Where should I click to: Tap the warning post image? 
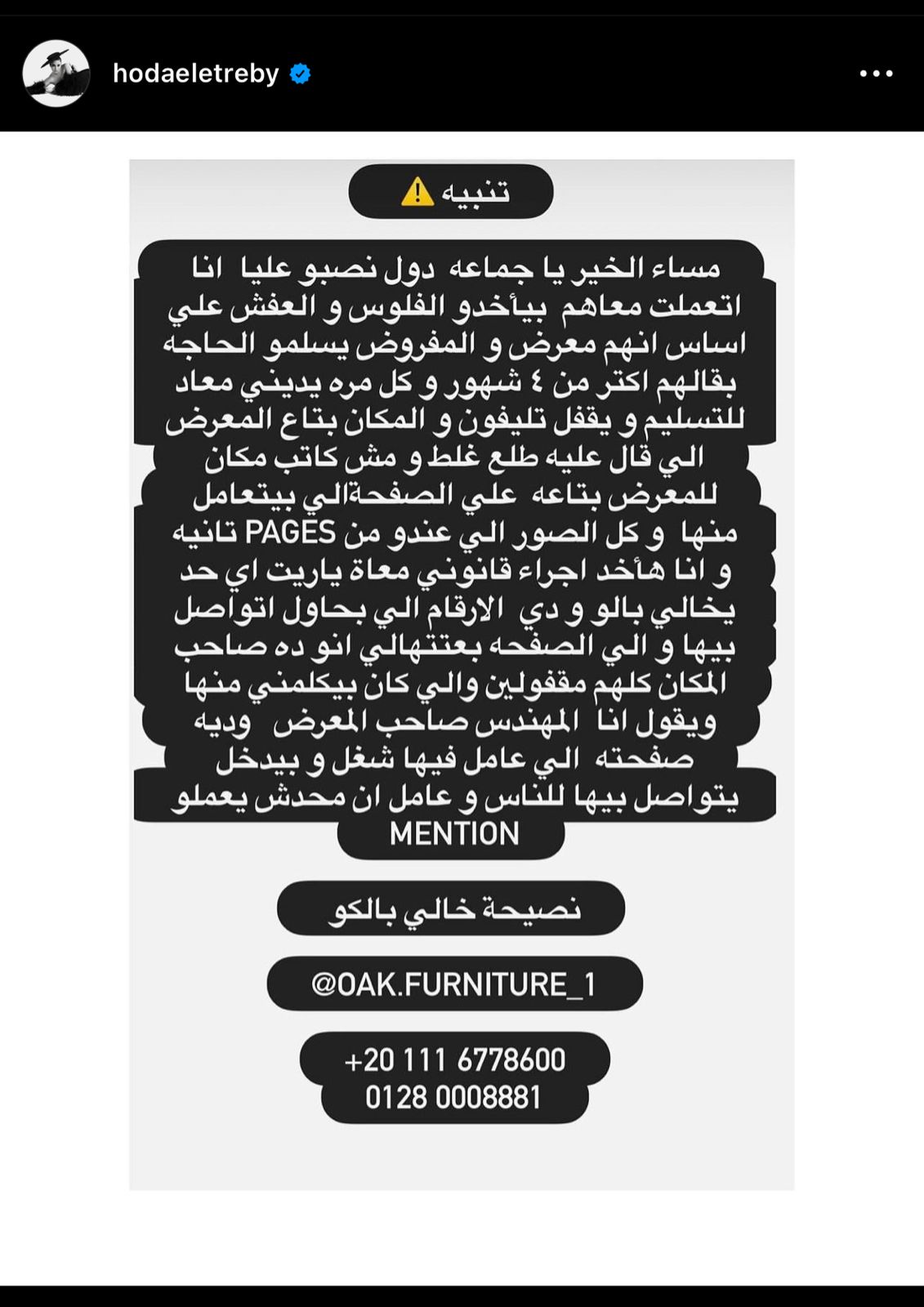tap(462, 674)
